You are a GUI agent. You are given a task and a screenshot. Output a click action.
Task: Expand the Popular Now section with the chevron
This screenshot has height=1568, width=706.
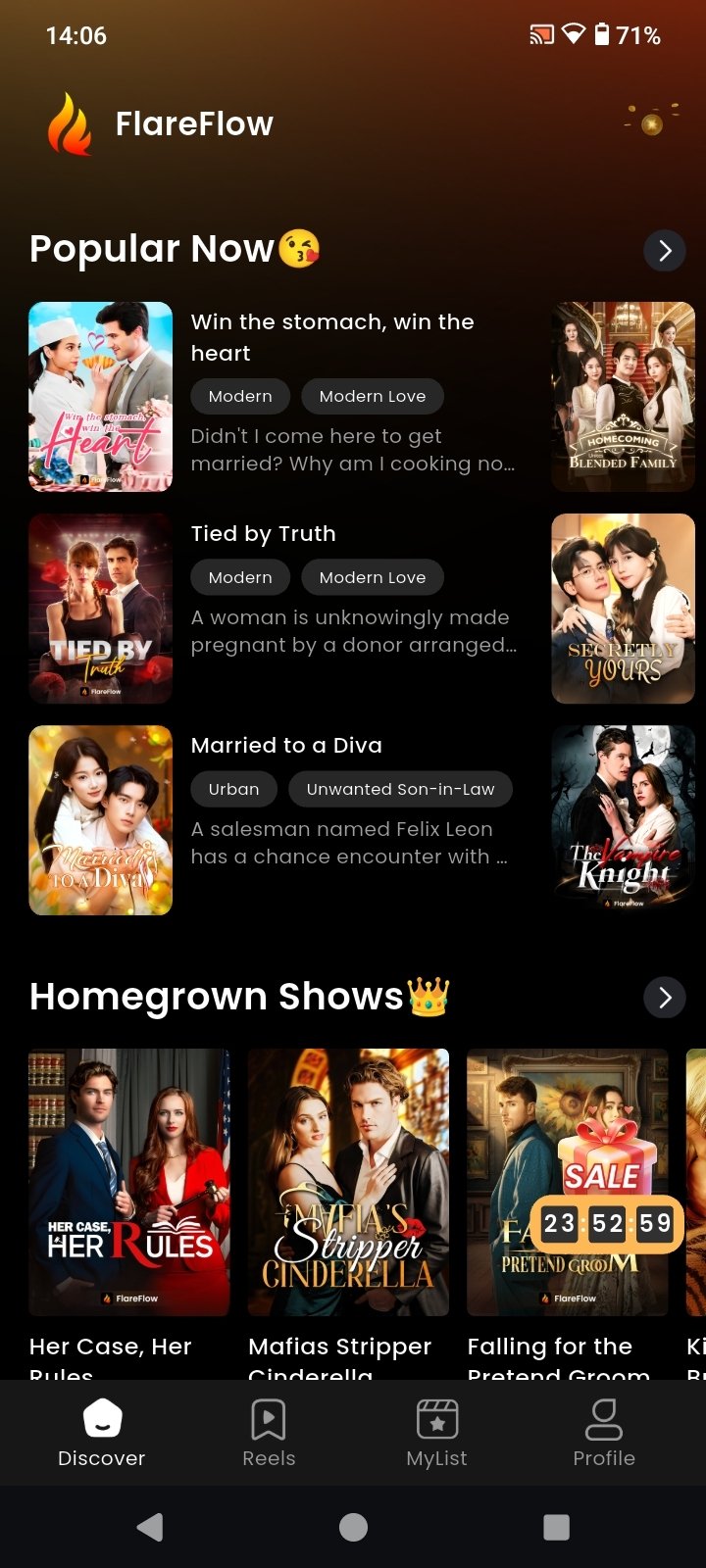pyautogui.click(x=665, y=251)
